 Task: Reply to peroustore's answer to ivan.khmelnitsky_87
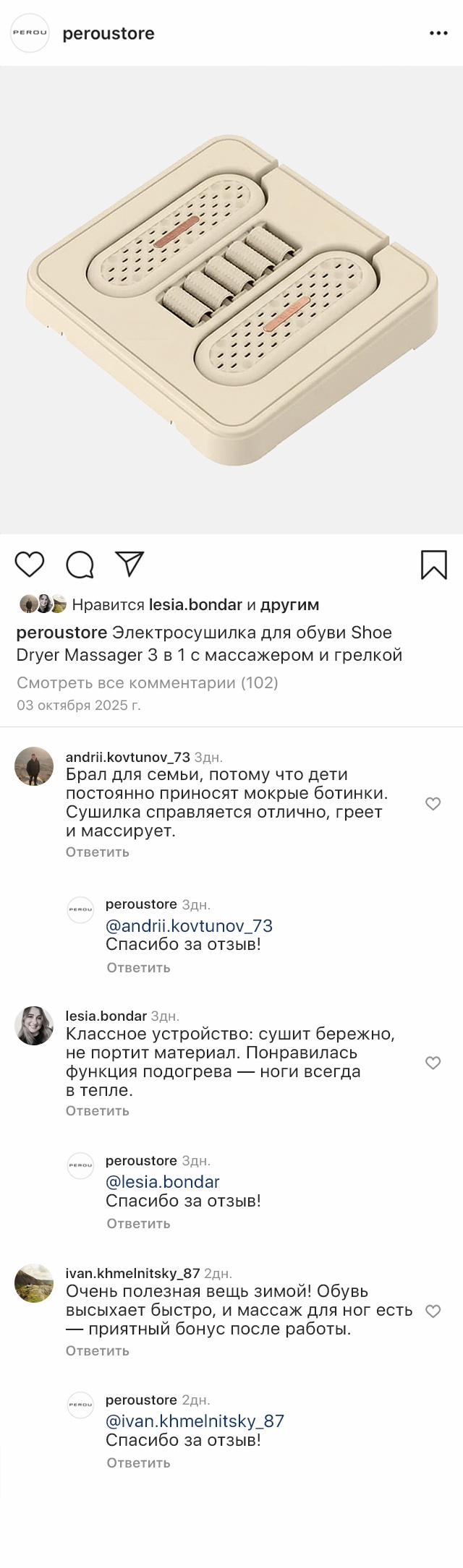click(x=138, y=1462)
